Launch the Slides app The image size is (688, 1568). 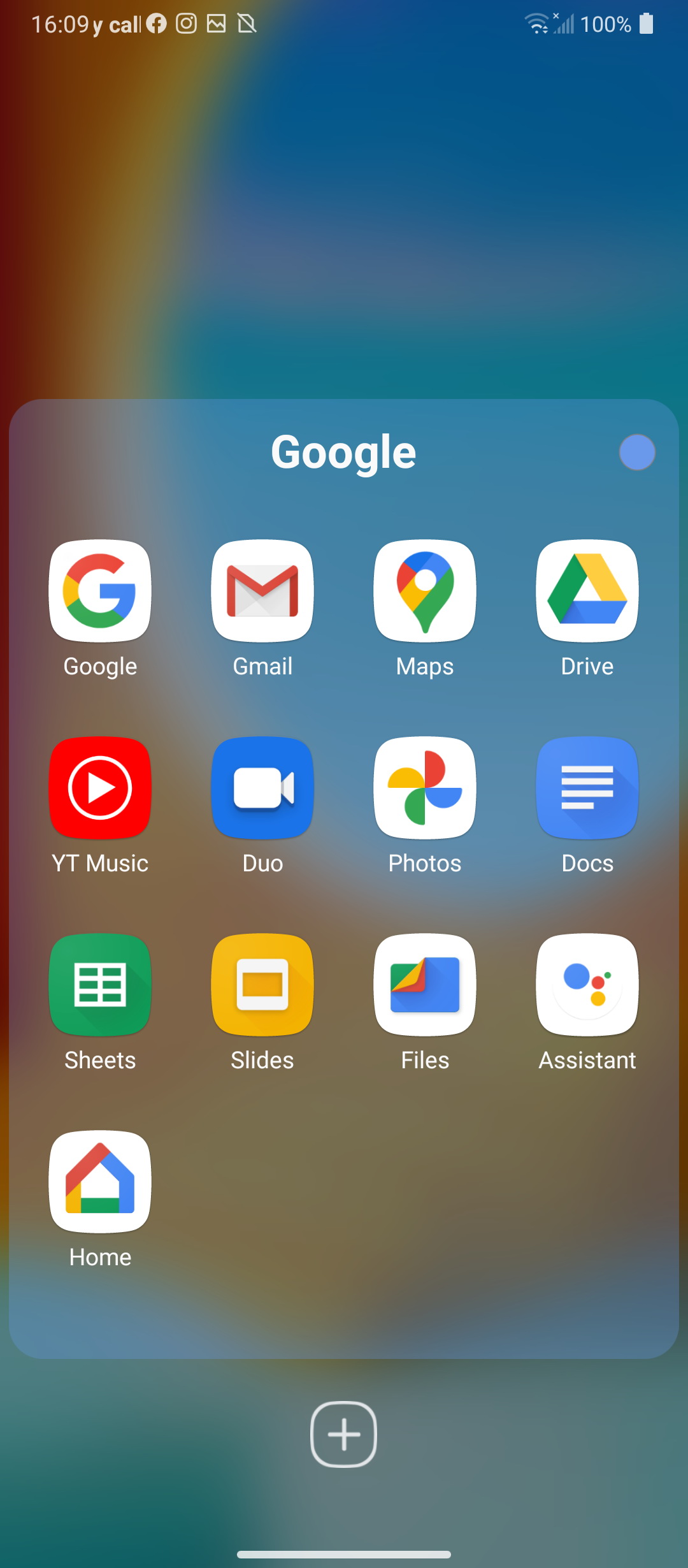[262, 985]
